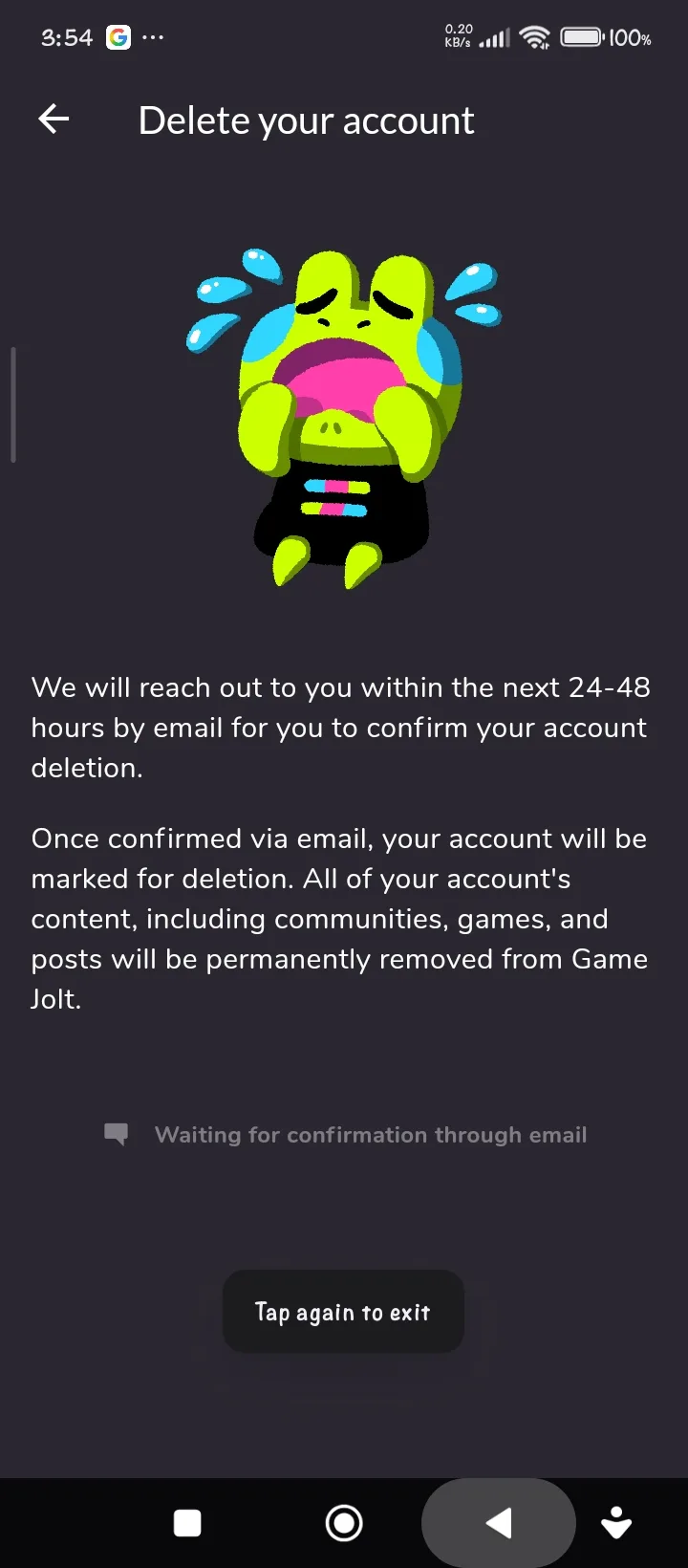Tap the system back navigation button
Screen dimensions: 688x1568
pyautogui.click(x=499, y=1523)
